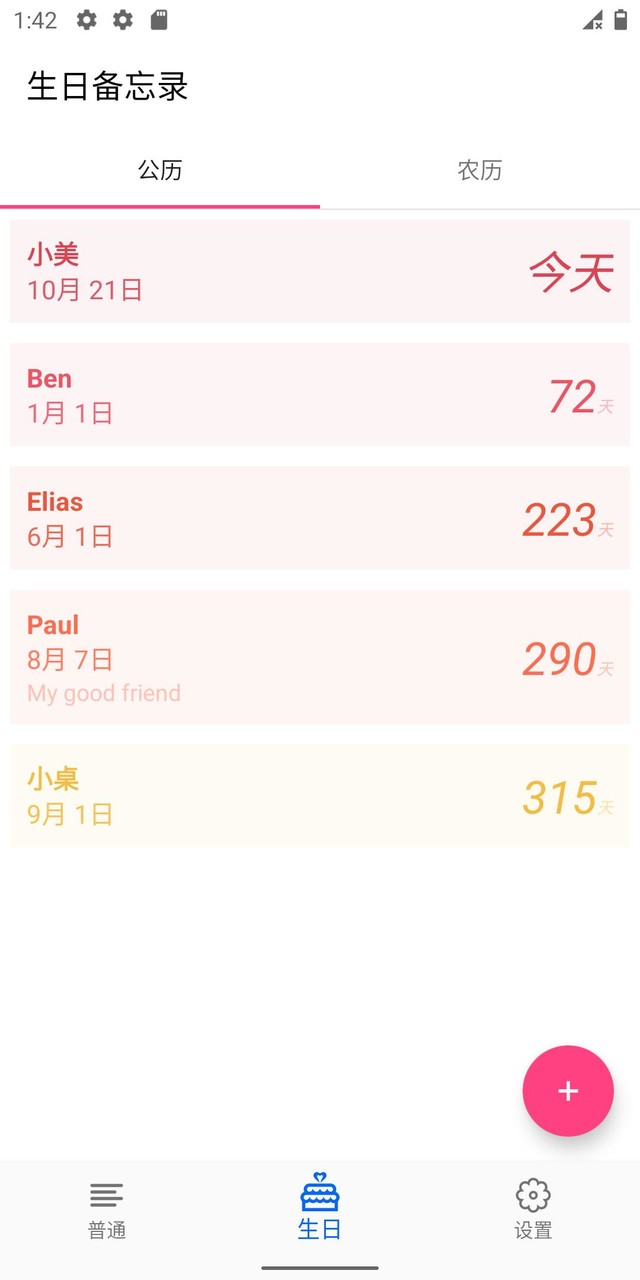Select the 公历 tab
Image resolution: width=640 pixels, height=1280 pixels.
160,170
